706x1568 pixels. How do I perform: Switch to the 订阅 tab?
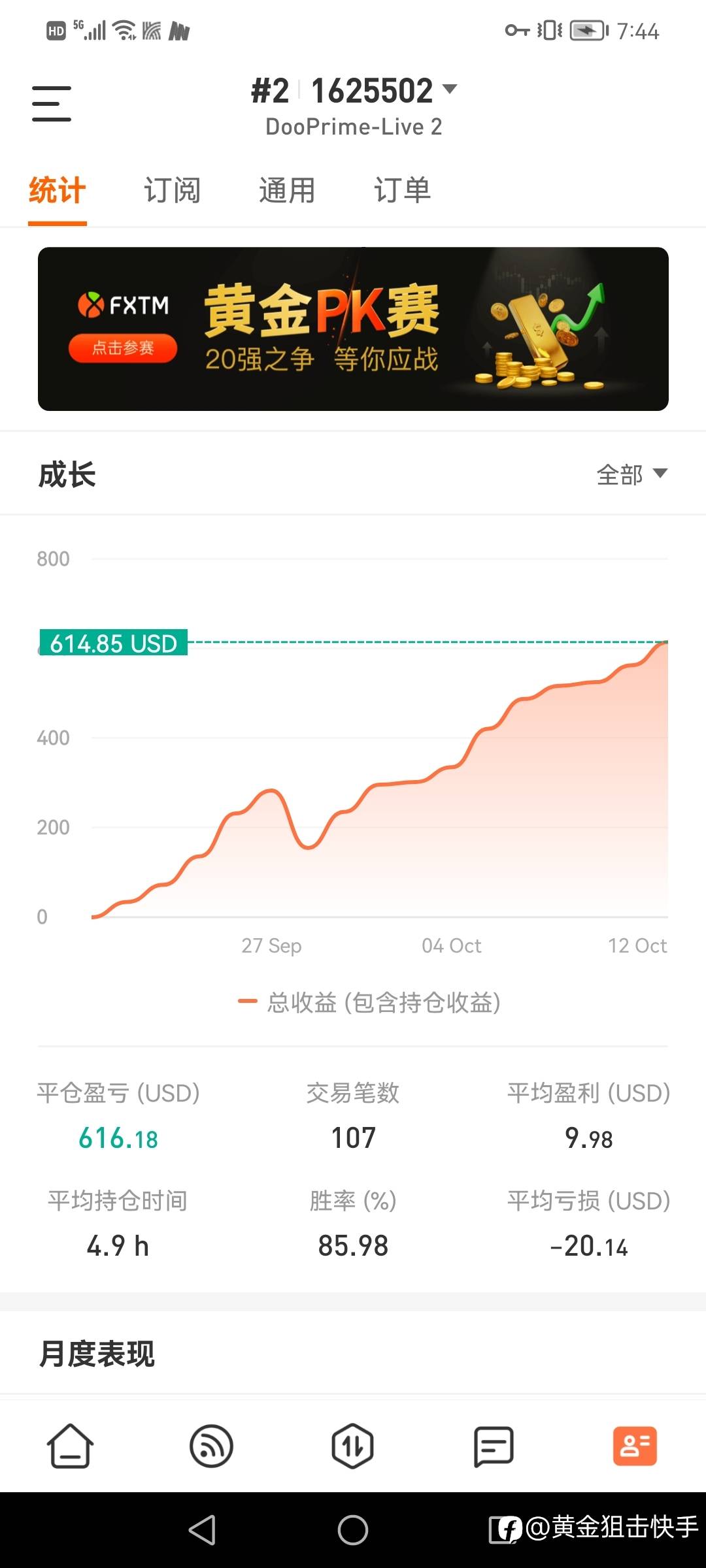tap(172, 190)
